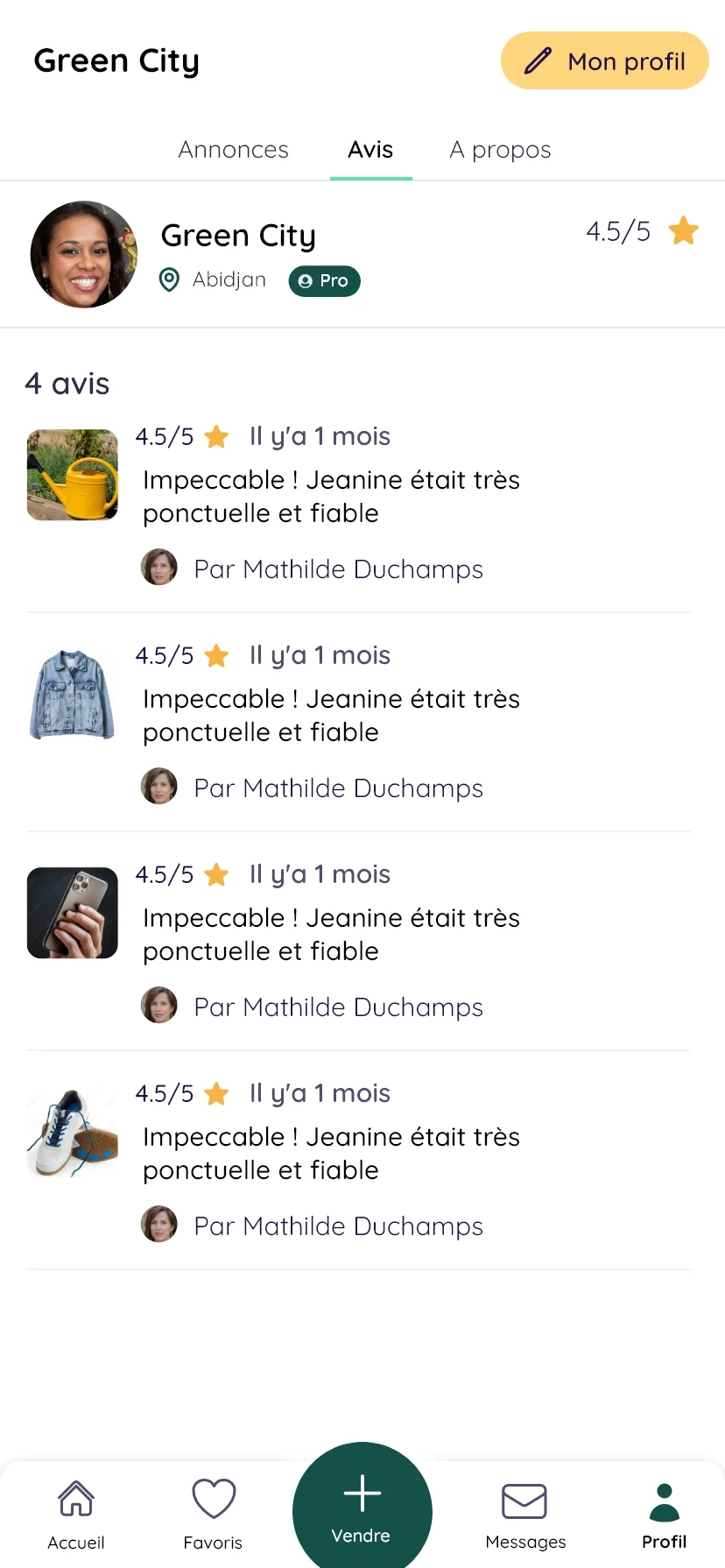Select the Avis tab
Image resolution: width=725 pixels, height=1568 pixels.
pos(370,150)
